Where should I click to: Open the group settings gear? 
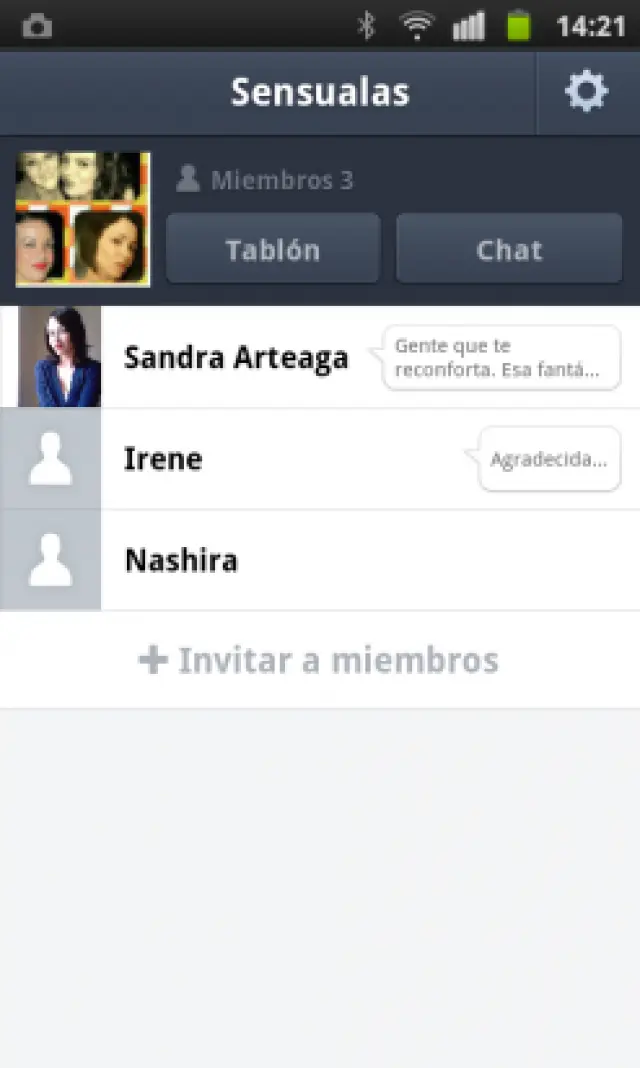click(x=586, y=93)
